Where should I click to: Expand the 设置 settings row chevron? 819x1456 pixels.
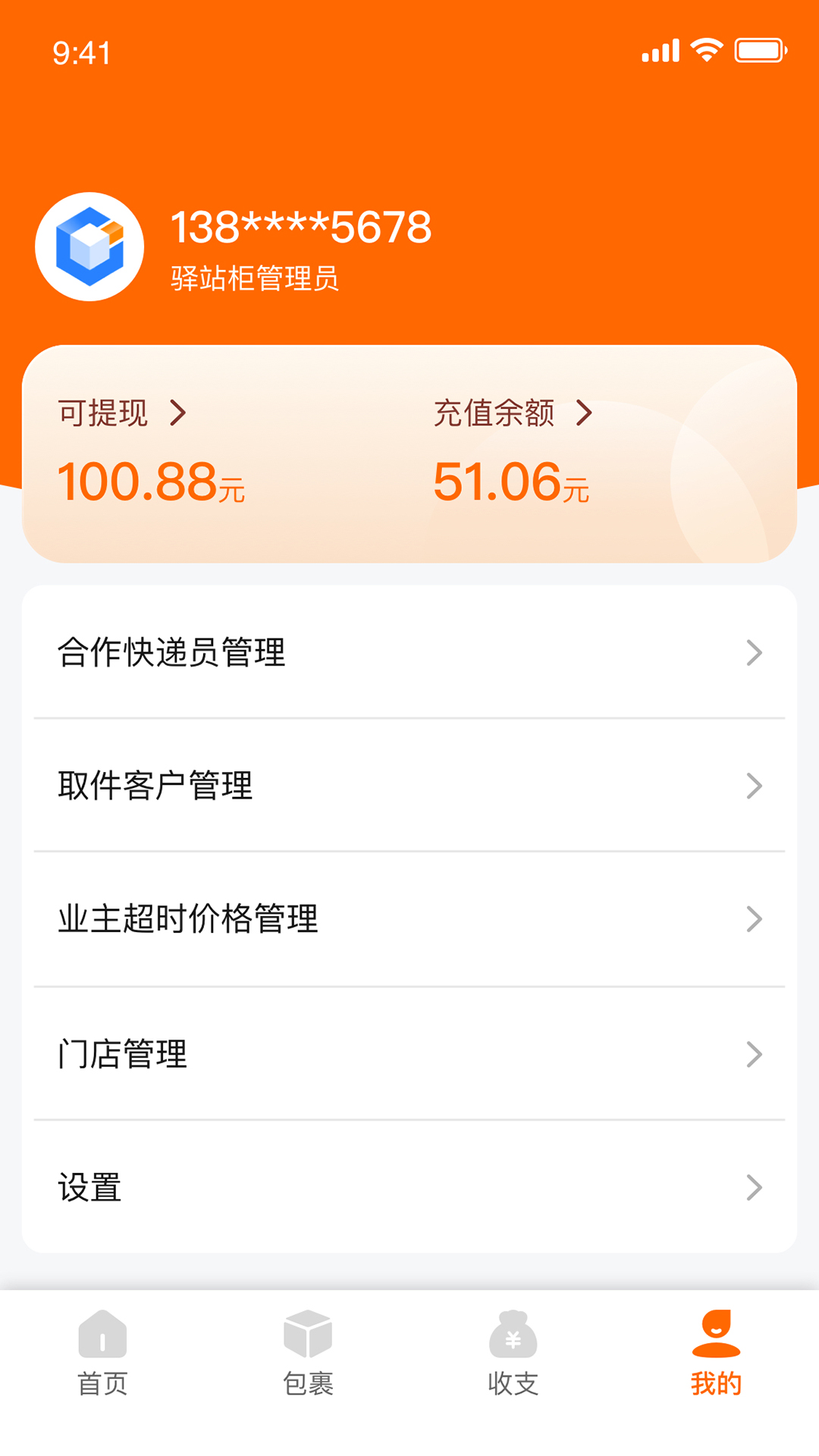(753, 1188)
